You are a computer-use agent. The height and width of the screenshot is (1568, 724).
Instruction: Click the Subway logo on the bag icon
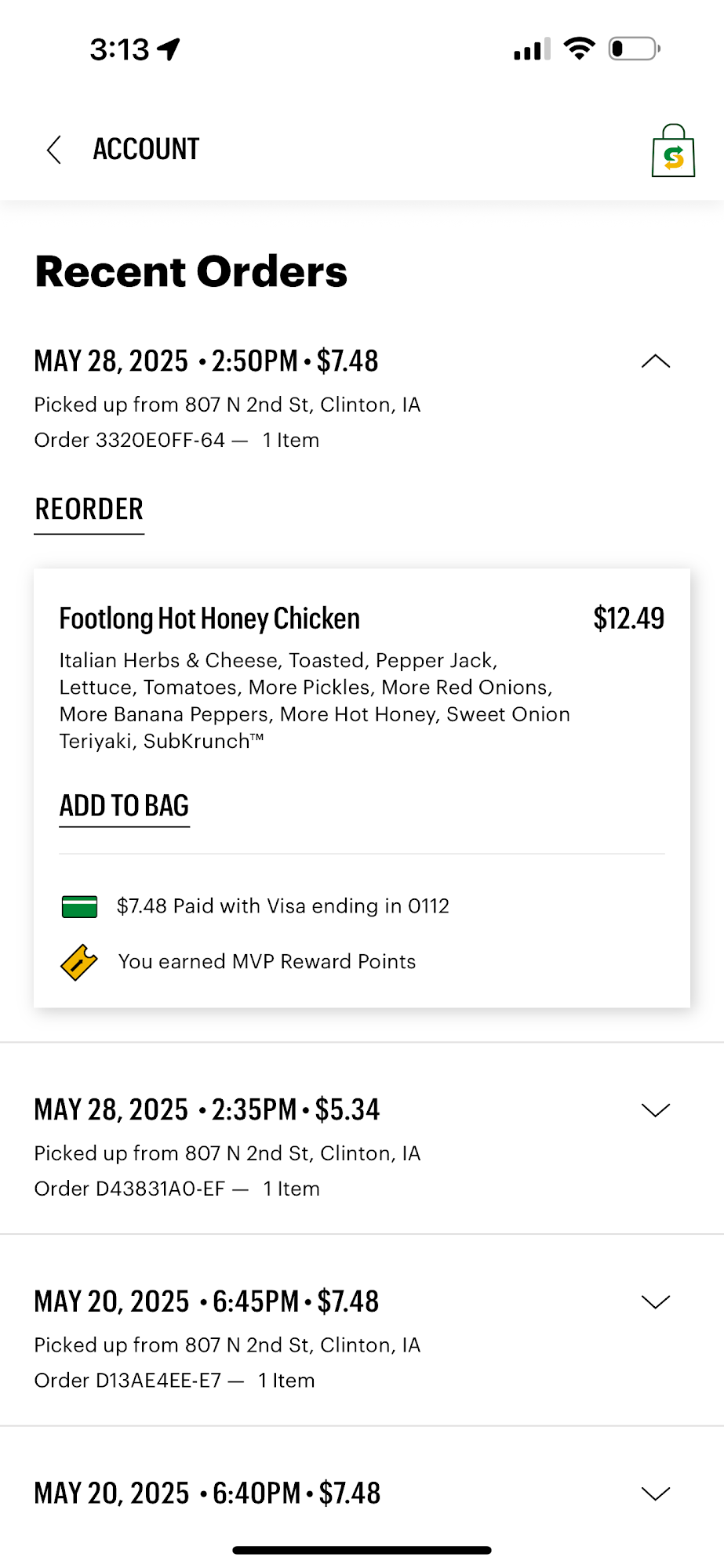pyautogui.click(x=673, y=159)
